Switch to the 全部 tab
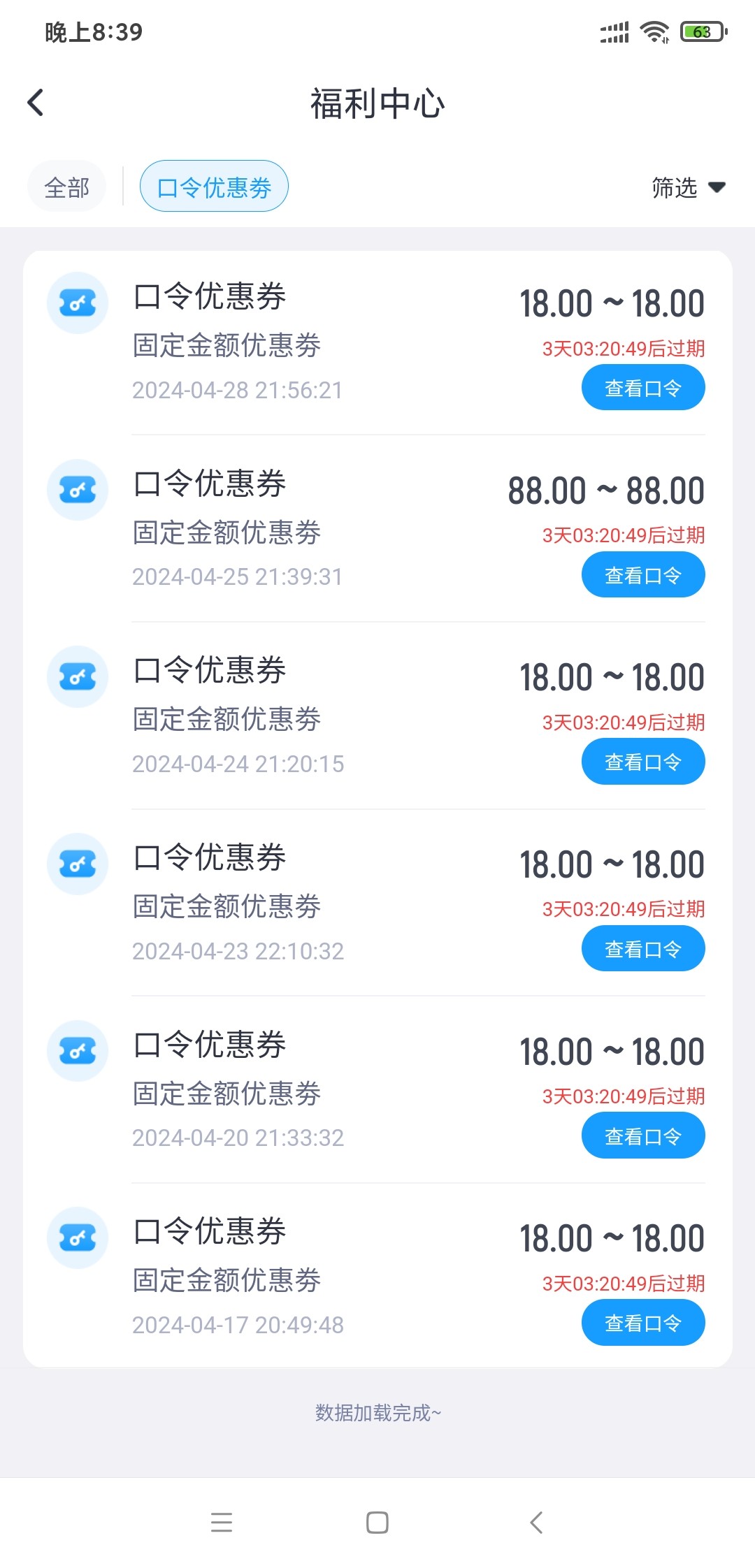This screenshot has height=1568, width=755. (x=66, y=186)
